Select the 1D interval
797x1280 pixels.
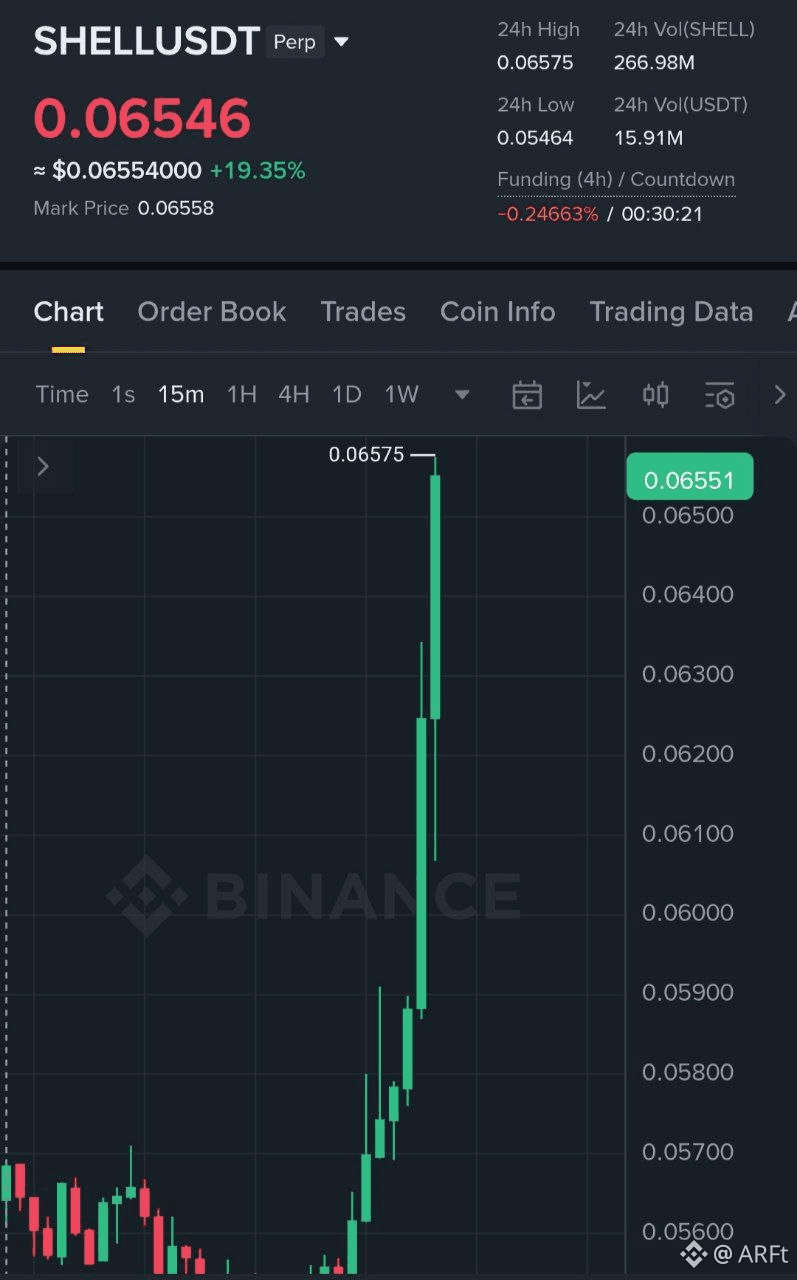(x=346, y=395)
